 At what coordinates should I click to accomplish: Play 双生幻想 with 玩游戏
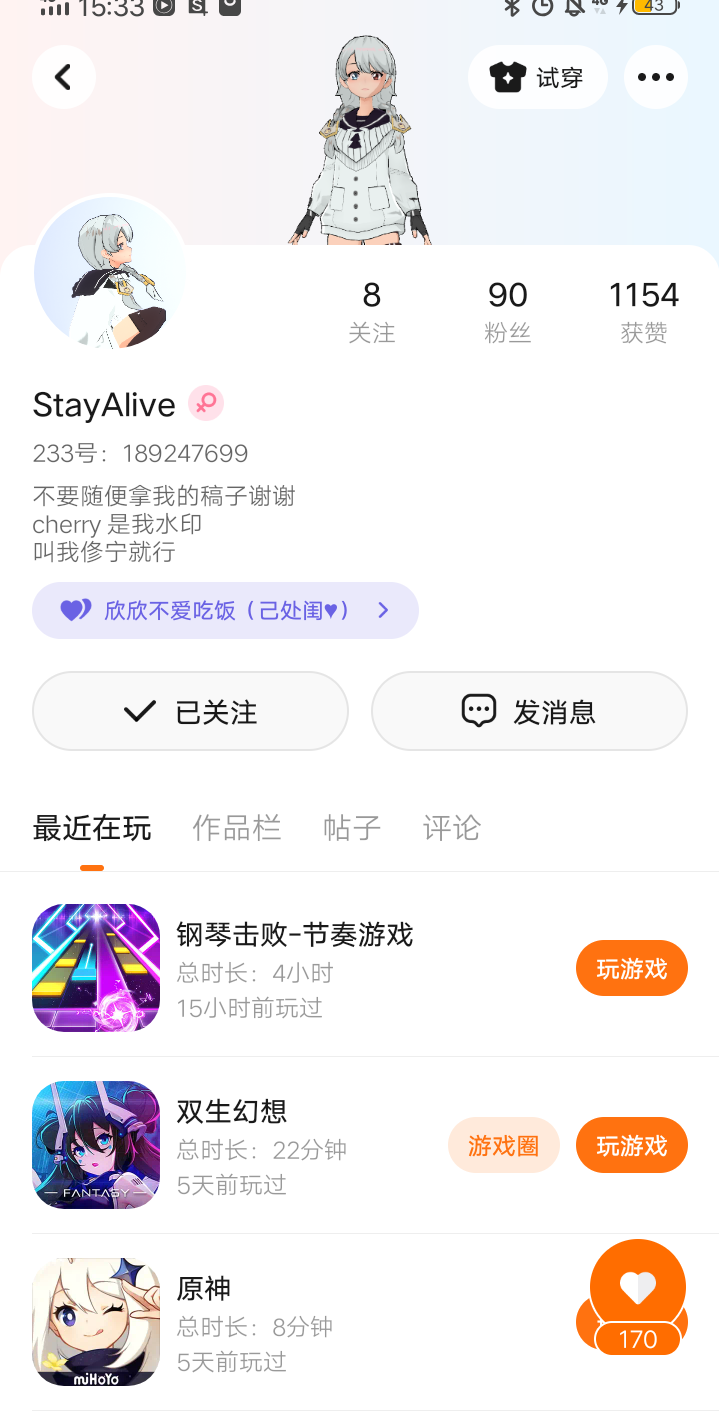(631, 1145)
